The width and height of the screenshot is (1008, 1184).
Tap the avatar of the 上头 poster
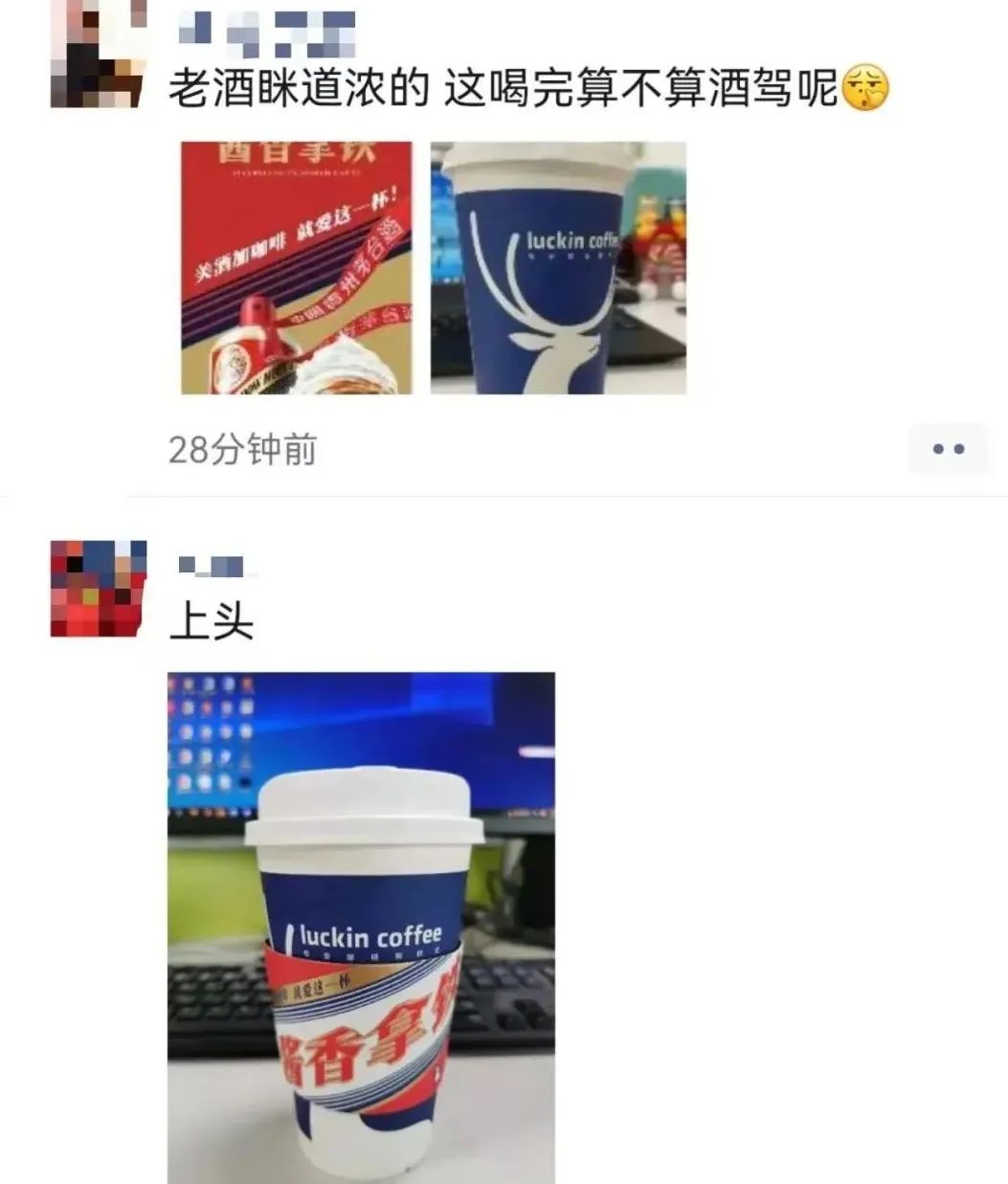tap(98, 588)
